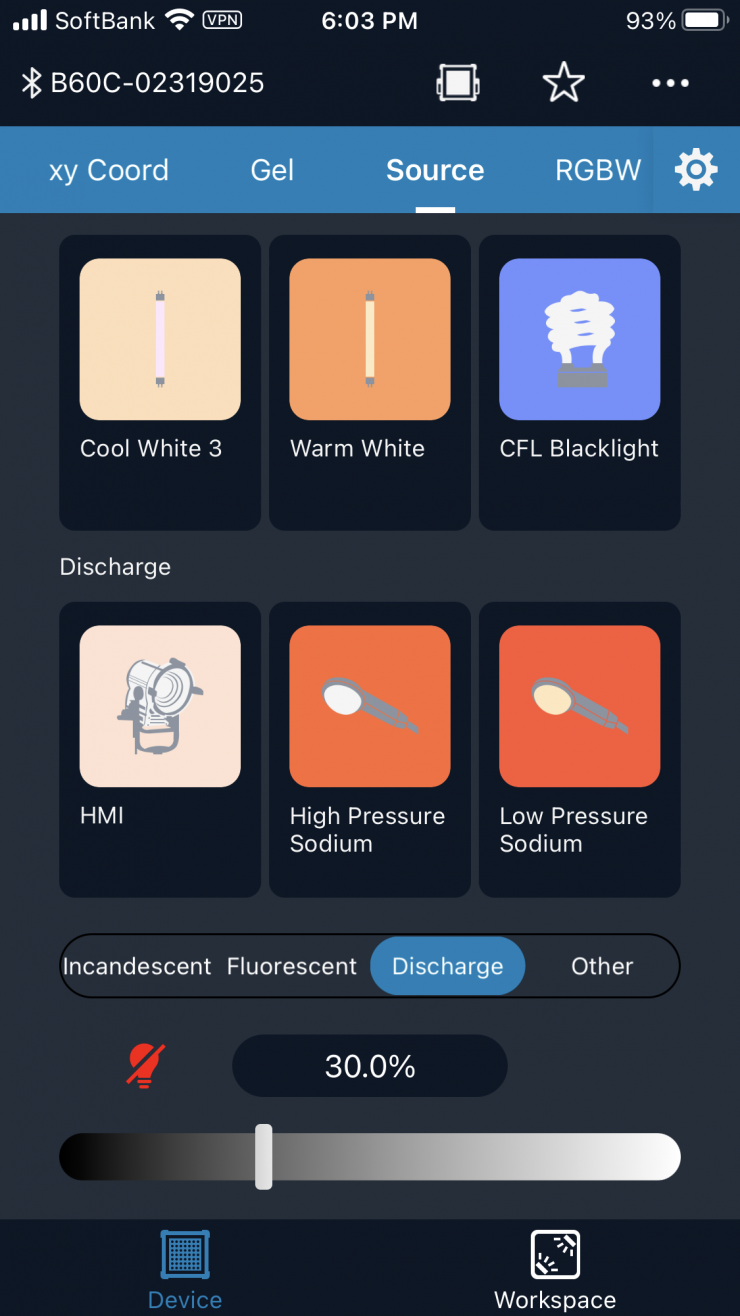Pick the HMI discharge source
The image size is (740, 1316).
click(160, 707)
